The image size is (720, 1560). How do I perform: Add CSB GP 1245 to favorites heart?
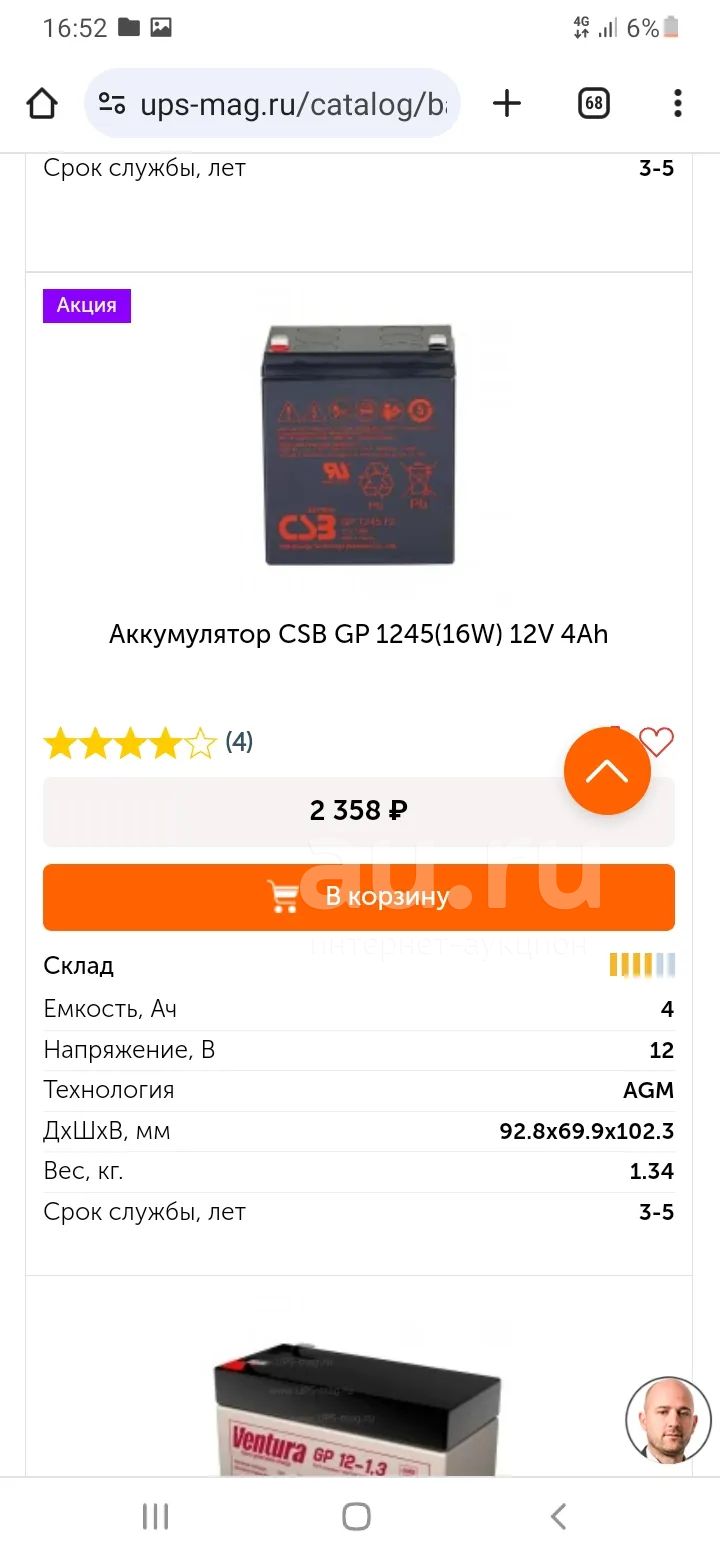point(657,742)
